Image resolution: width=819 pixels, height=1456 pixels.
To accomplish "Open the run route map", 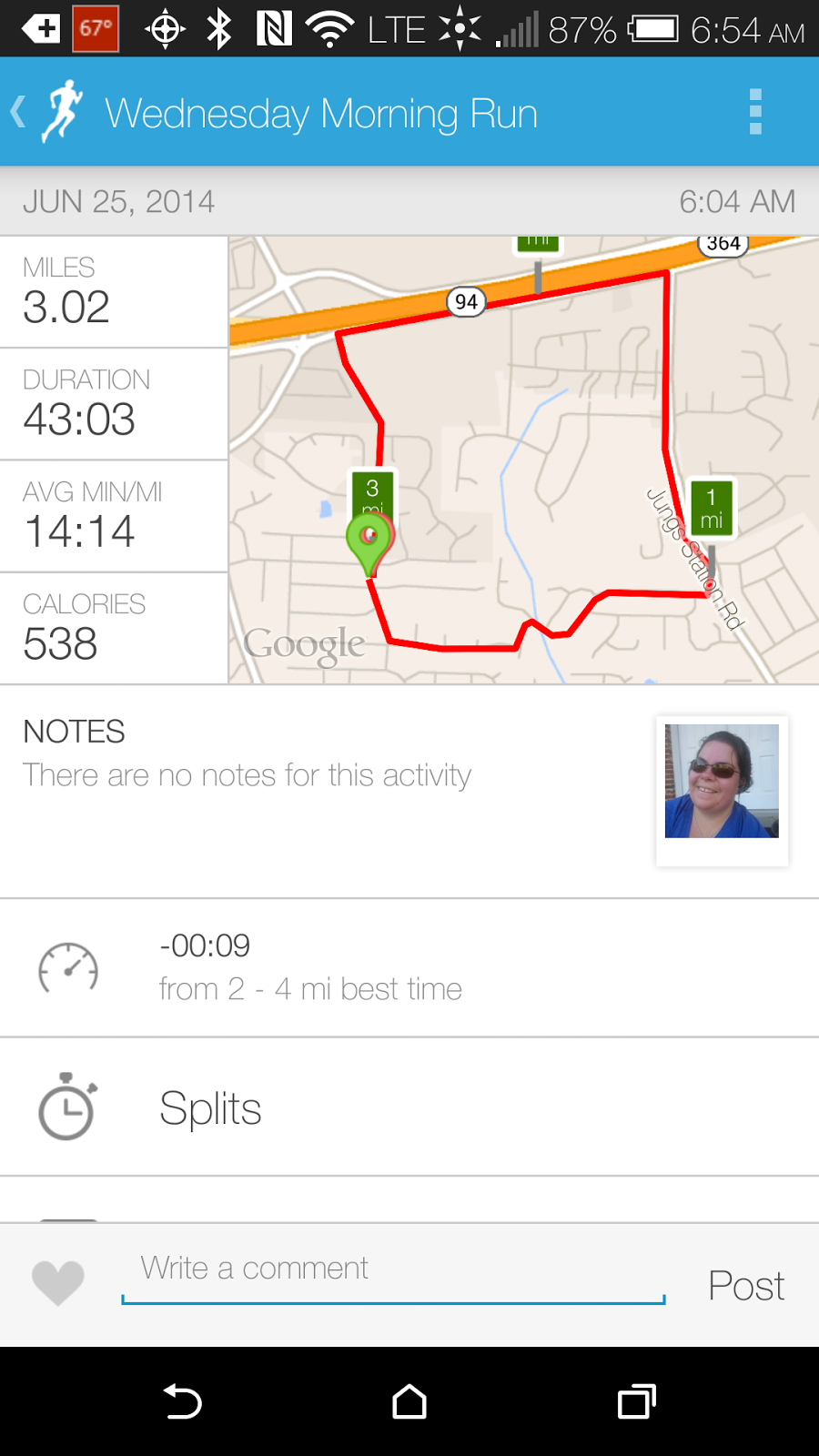I will (x=523, y=460).
